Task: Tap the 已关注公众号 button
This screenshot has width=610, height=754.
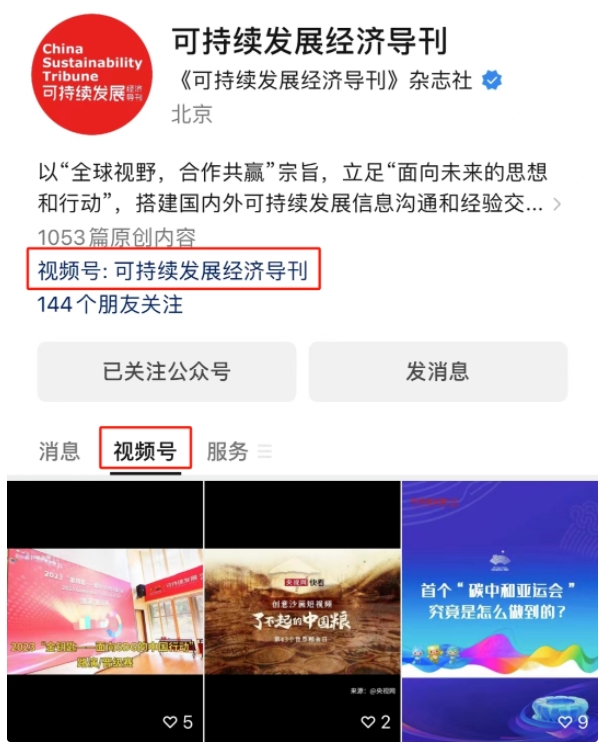Action: point(166,372)
